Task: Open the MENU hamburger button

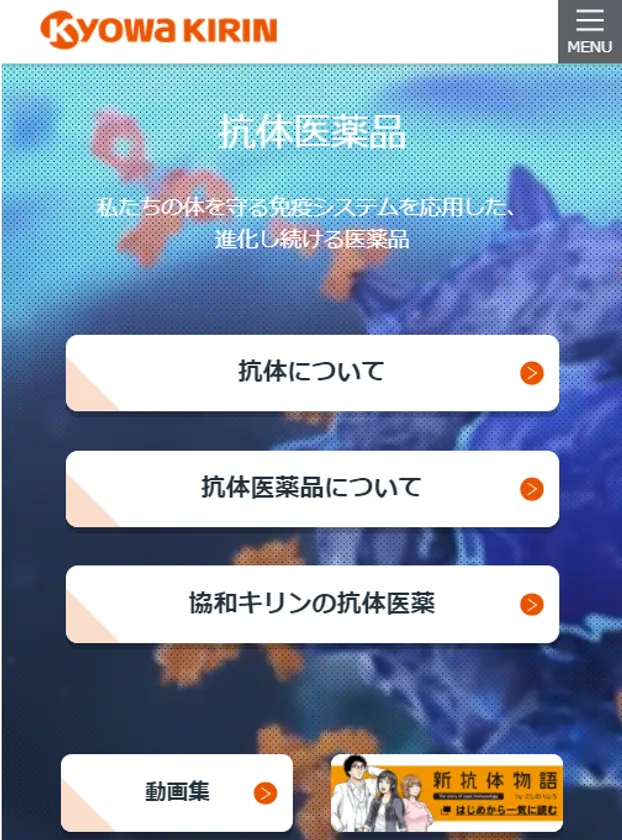Action: pyautogui.click(x=589, y=31)
